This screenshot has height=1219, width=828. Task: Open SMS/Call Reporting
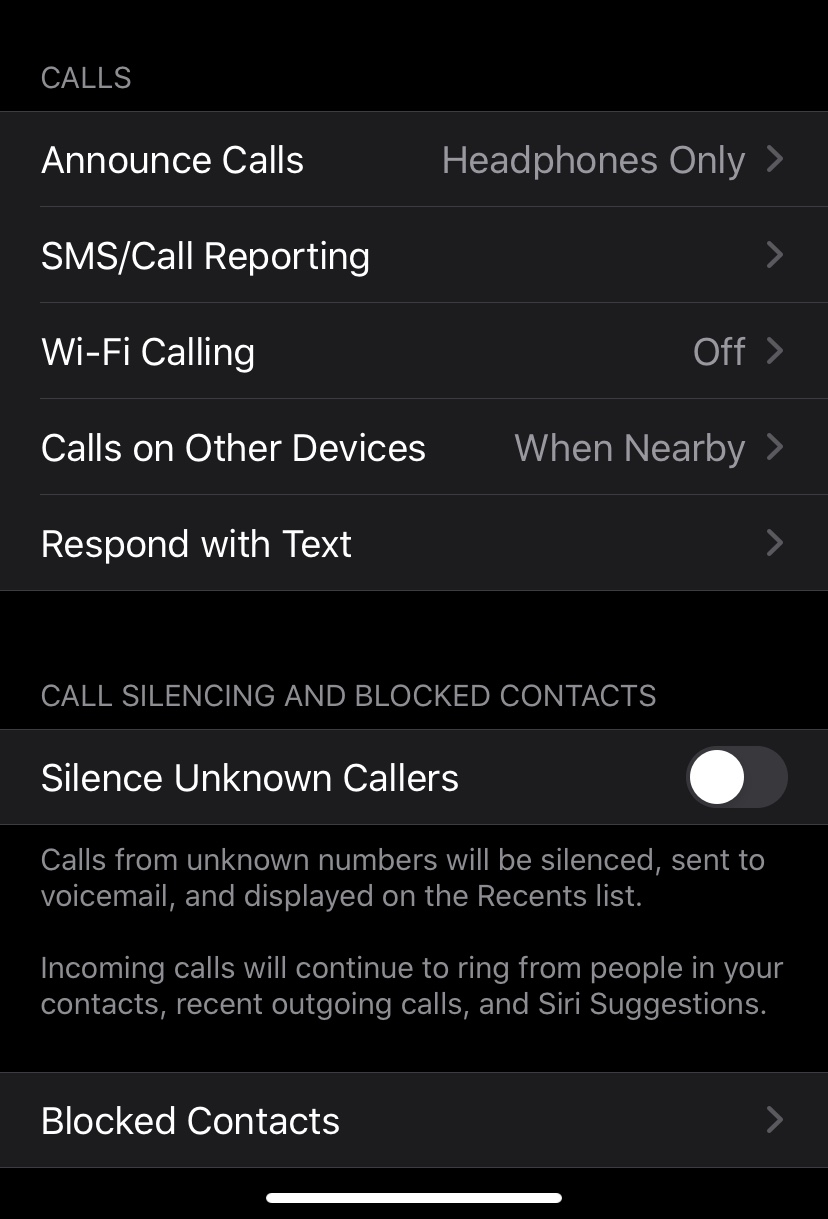413,256
